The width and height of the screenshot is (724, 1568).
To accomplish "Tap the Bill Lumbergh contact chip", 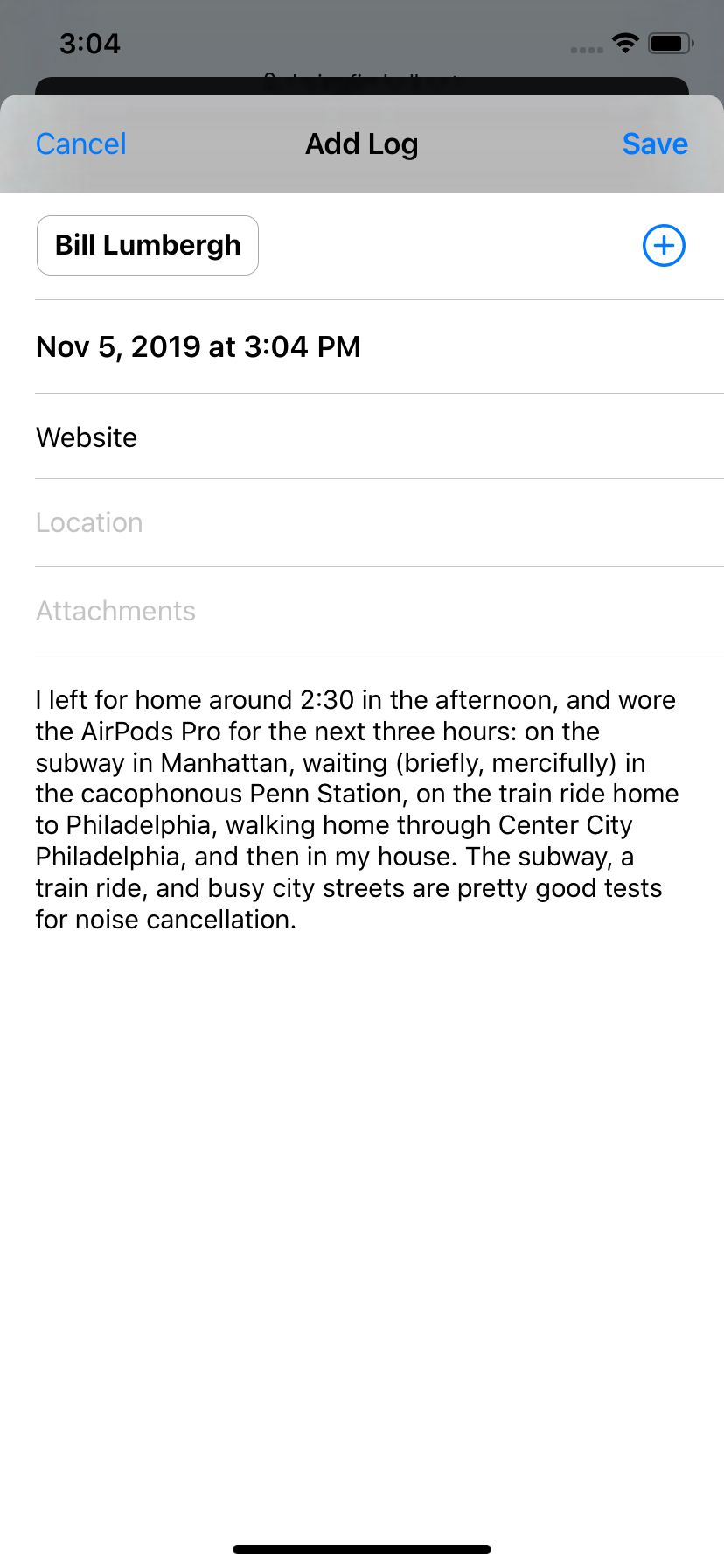I will (148, 246).
